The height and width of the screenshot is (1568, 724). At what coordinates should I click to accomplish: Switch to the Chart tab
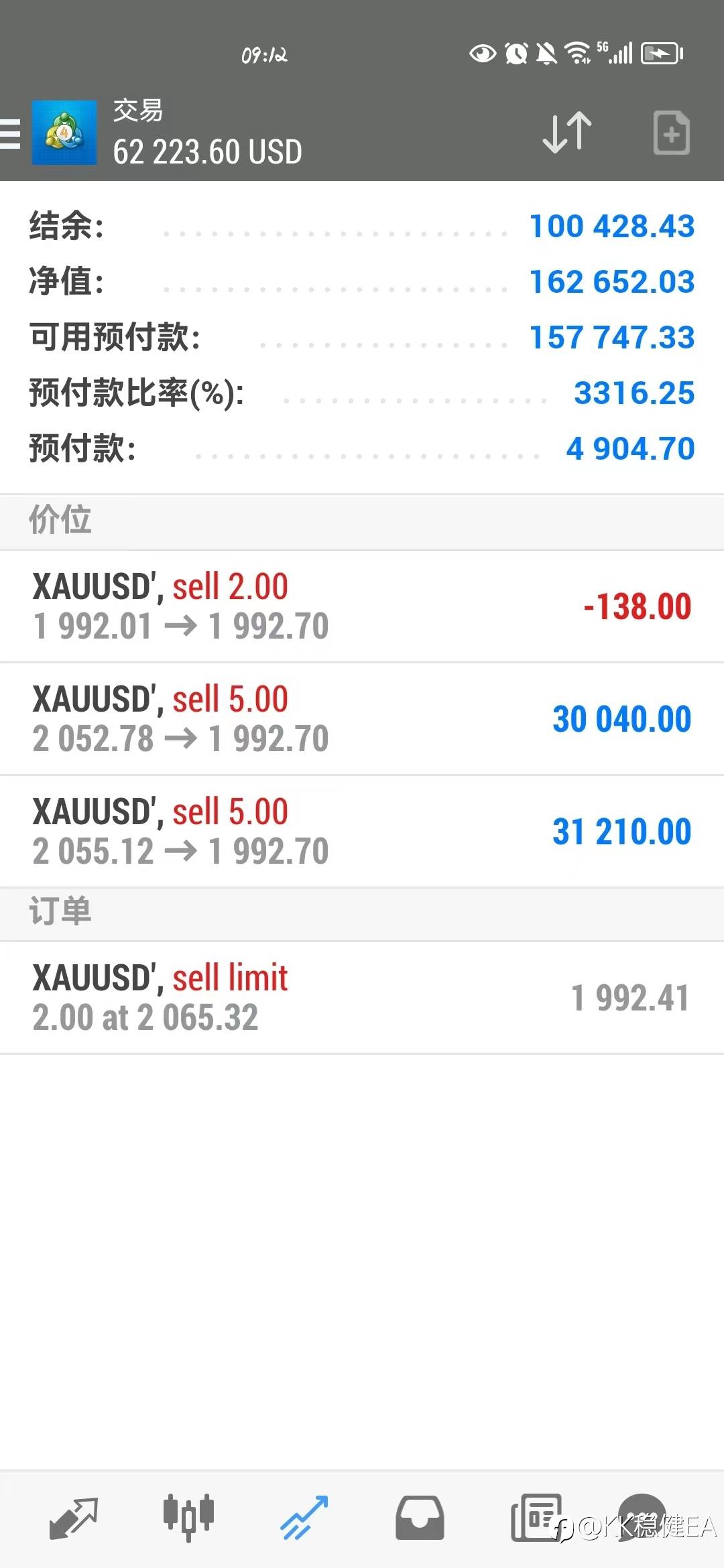(x=188, y=1517)
